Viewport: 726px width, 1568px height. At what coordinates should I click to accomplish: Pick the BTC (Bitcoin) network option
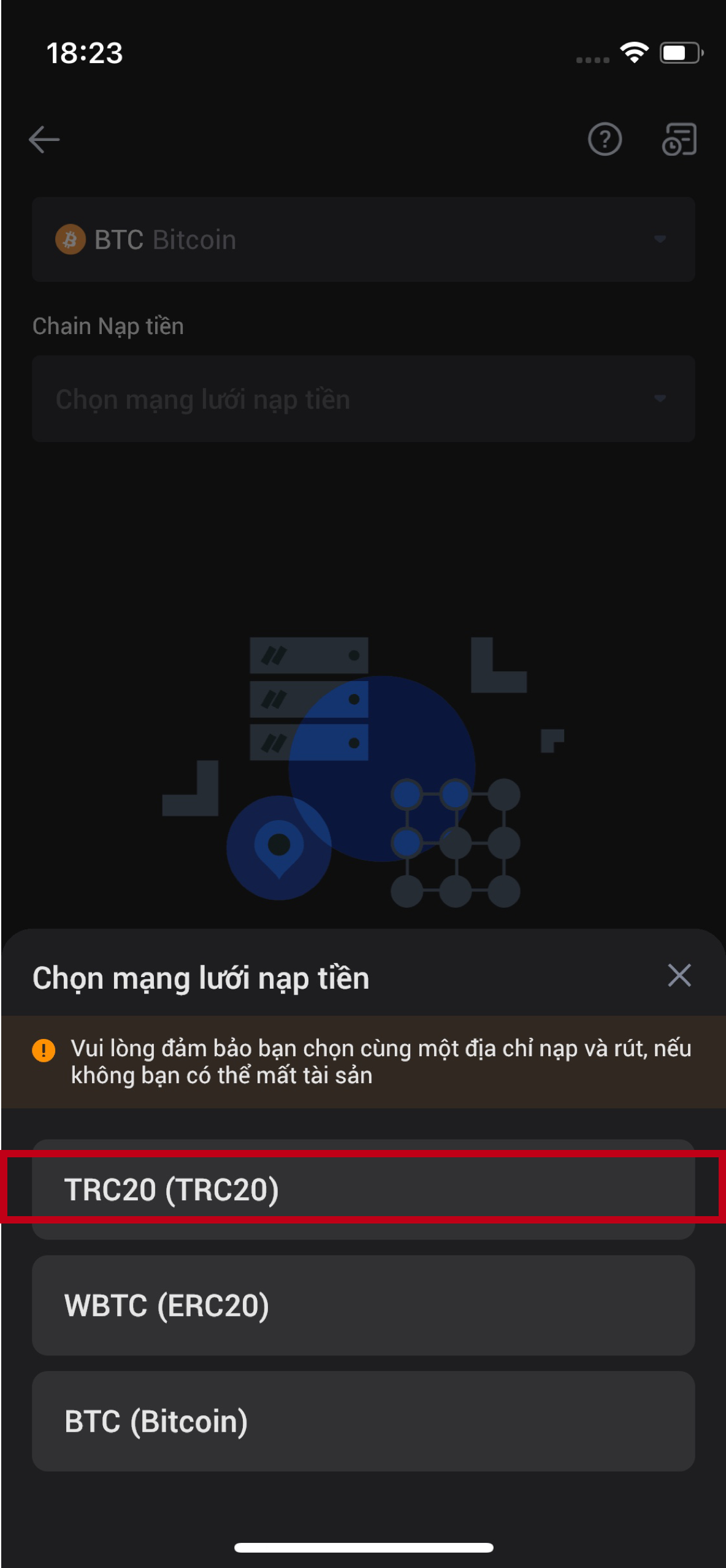tap(363, 1421)
